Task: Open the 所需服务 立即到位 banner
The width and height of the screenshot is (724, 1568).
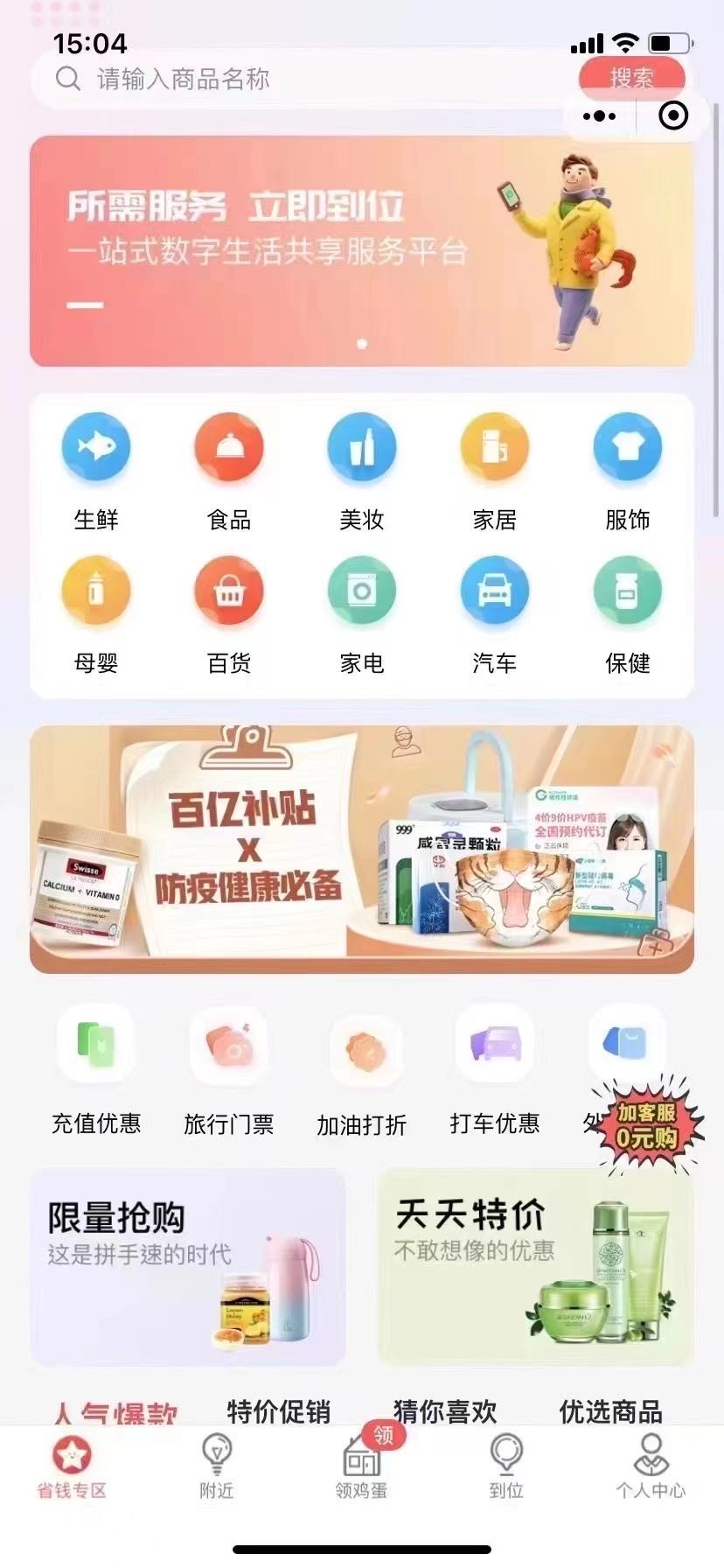Action: tap(362, 251)
